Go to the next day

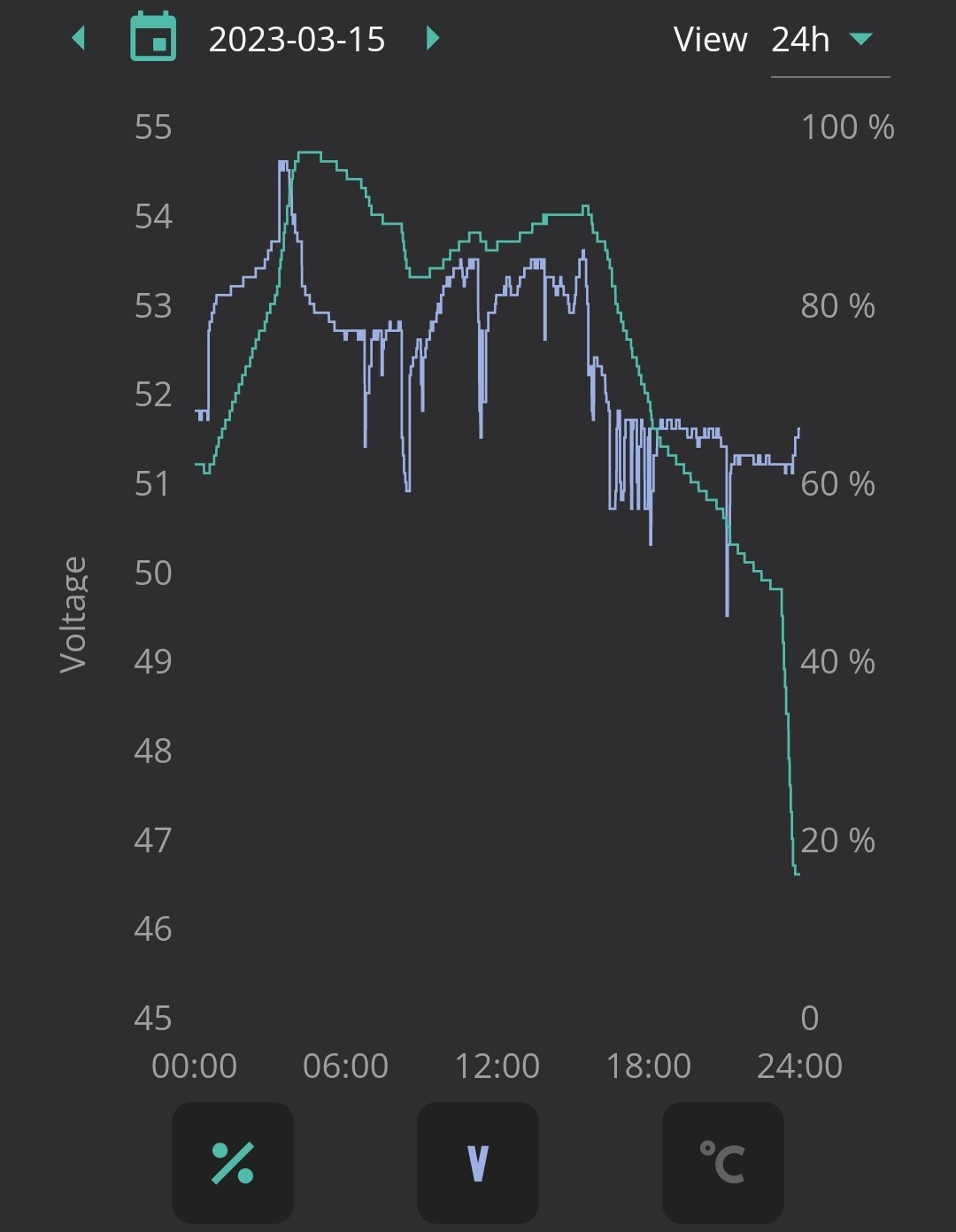[433, 38]
